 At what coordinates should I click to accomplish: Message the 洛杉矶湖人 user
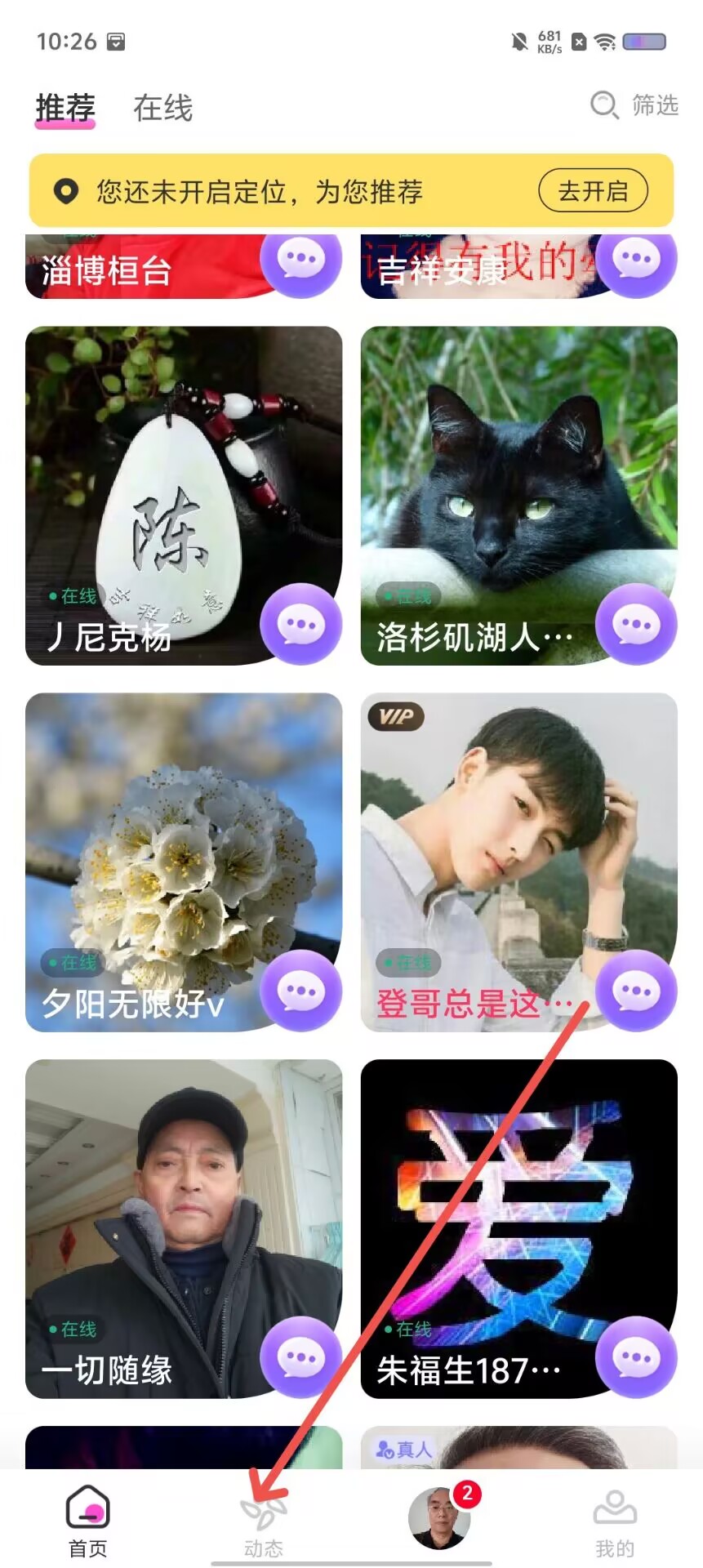tap(636, 624)
